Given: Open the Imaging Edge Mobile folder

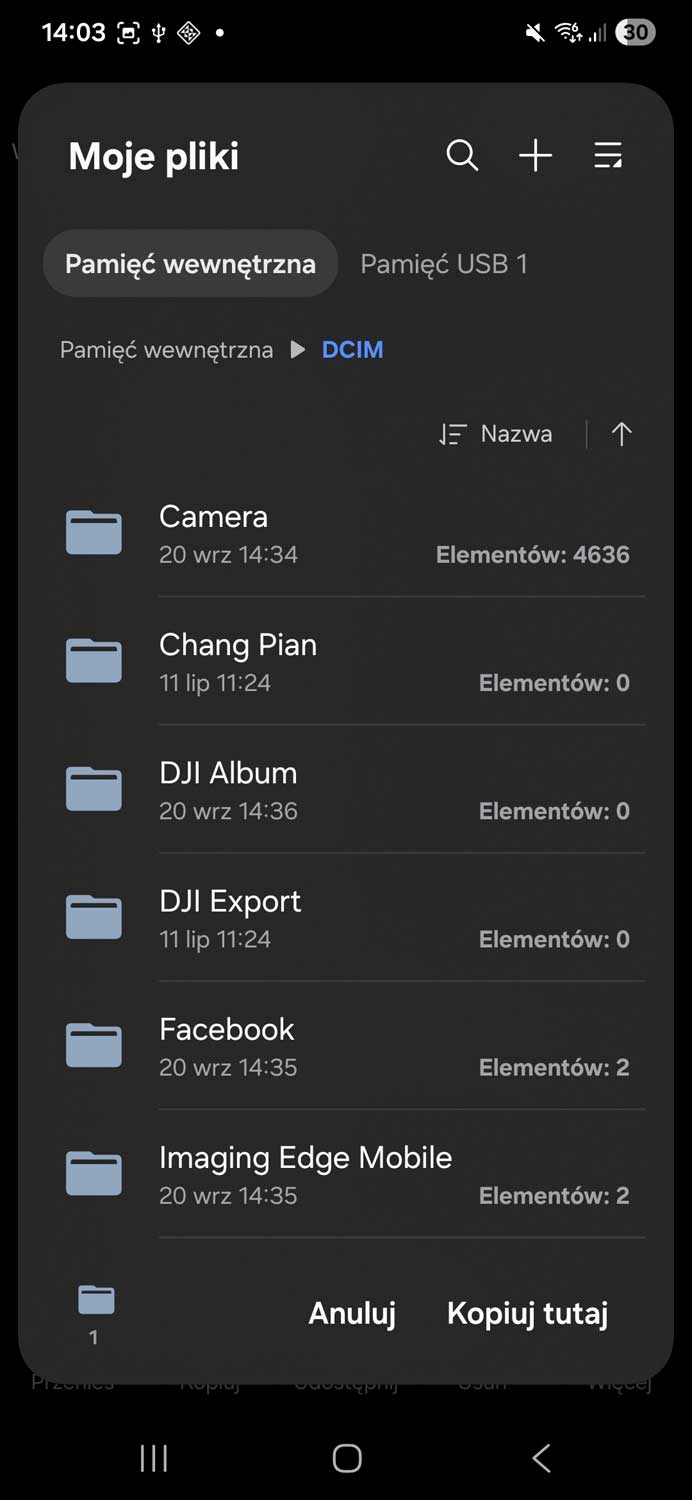Looking at the screenshot, I should point(346,1173).
